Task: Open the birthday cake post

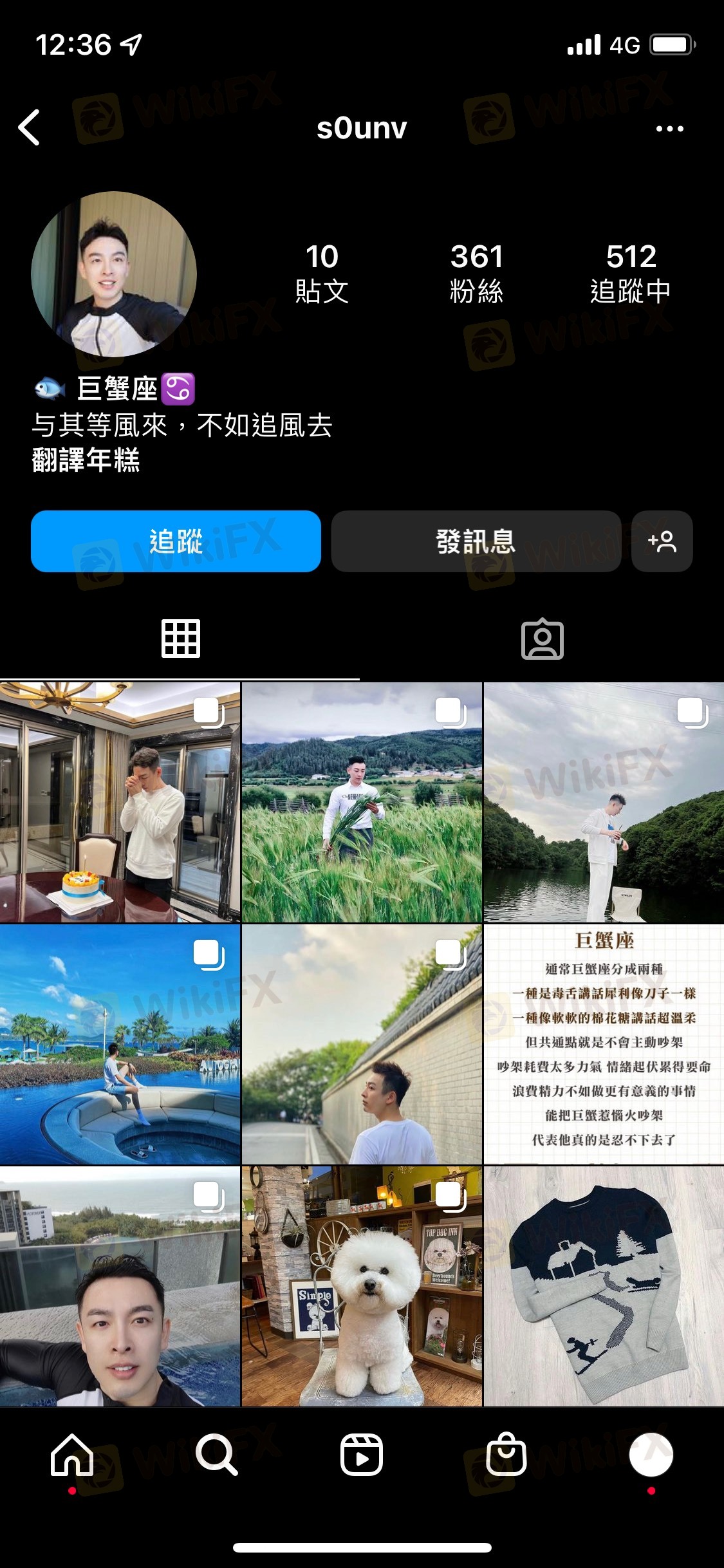Action: (120, 802)
